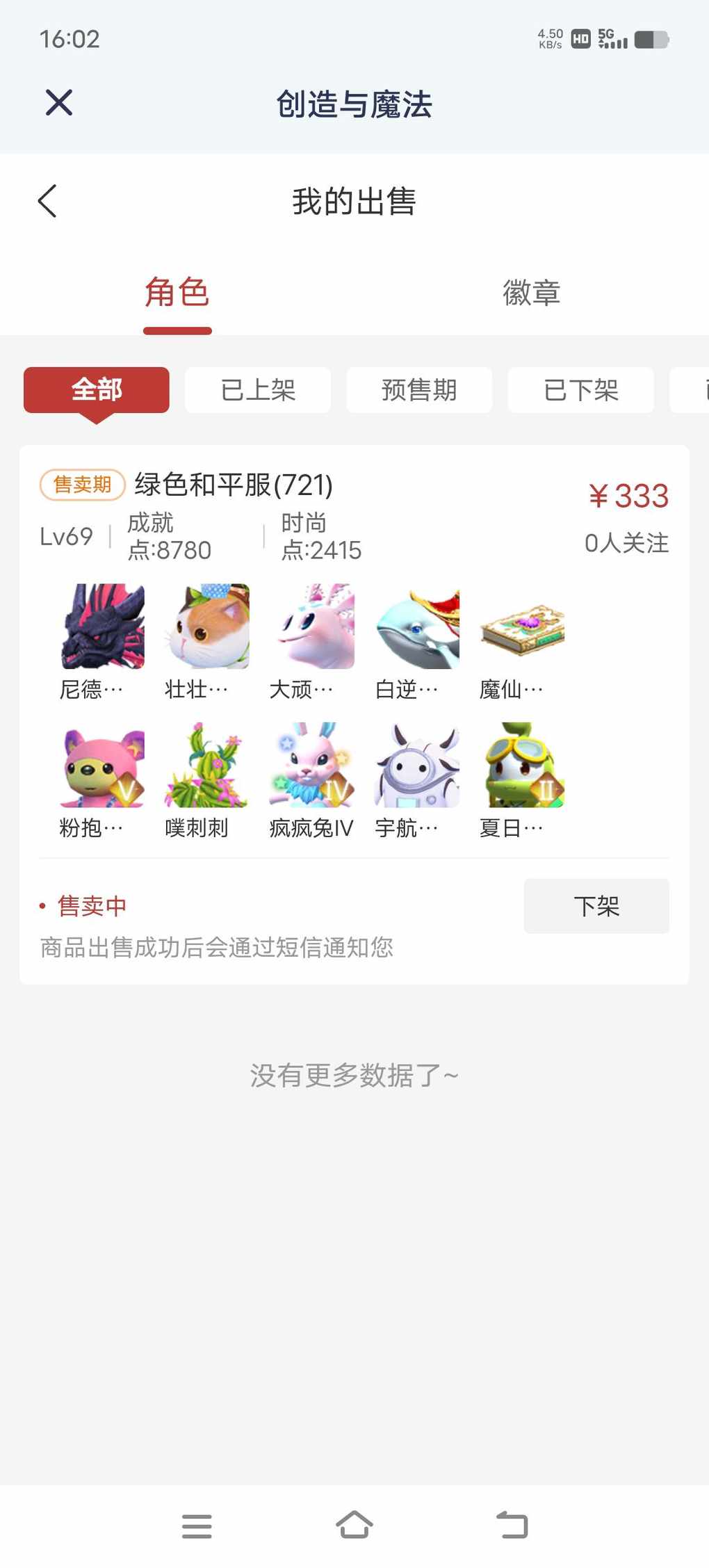This screenshot has height=1568, width=709.
Task: Go back from 我的出售
Action: (47, 202)
